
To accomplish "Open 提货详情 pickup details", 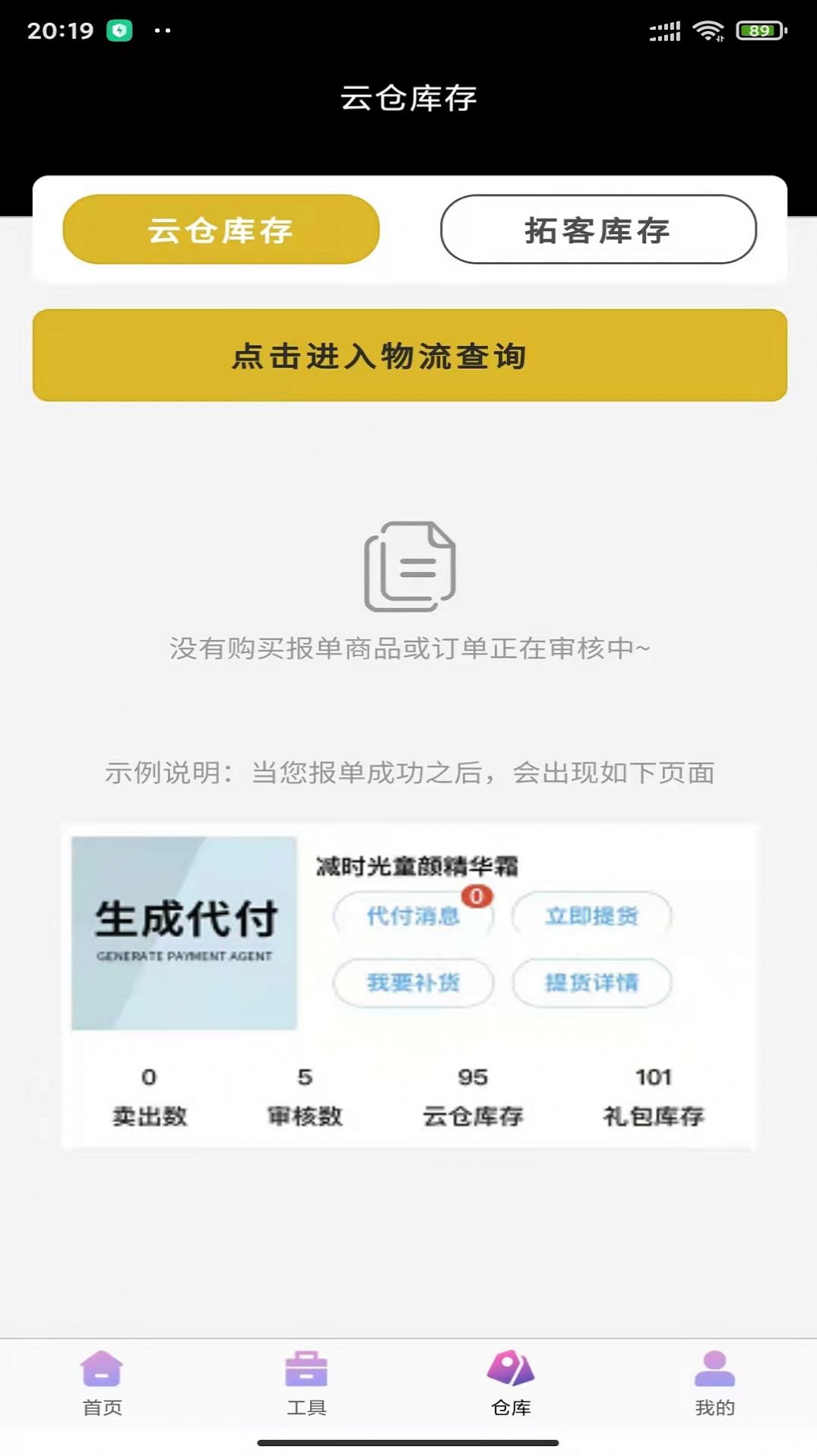I will click(594, 983).
